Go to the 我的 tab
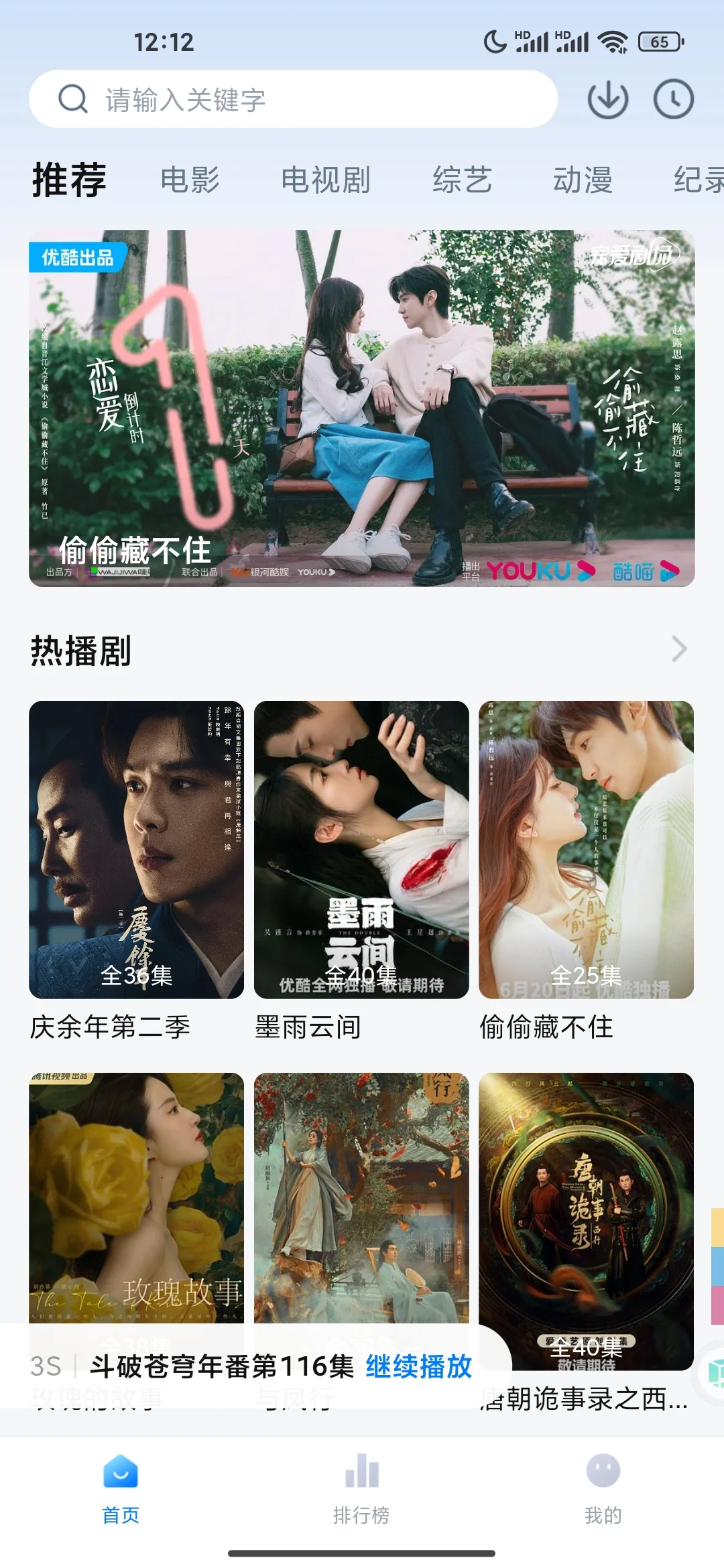The width and height of the screenshot is (724, 1568). 603,1485
